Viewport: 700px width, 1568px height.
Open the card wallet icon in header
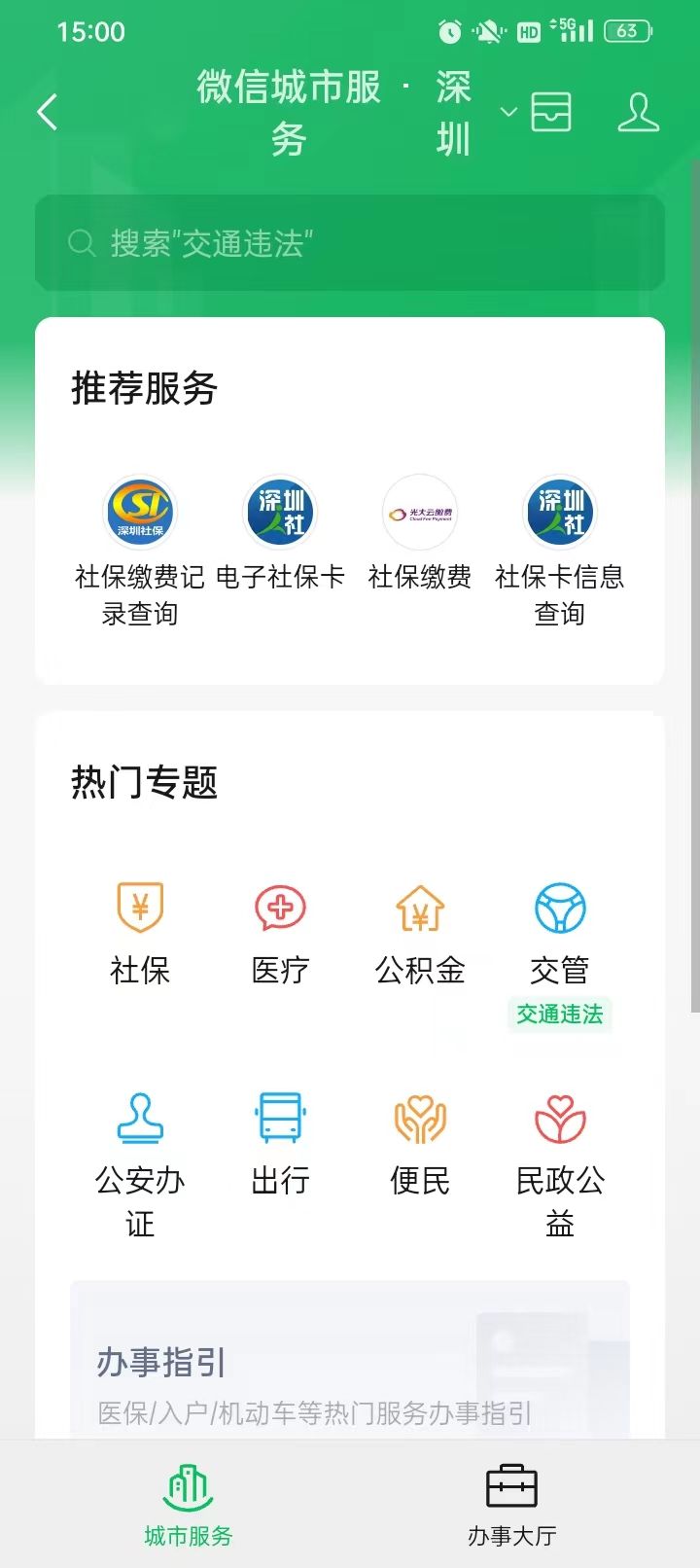click(x=551, y=113)
